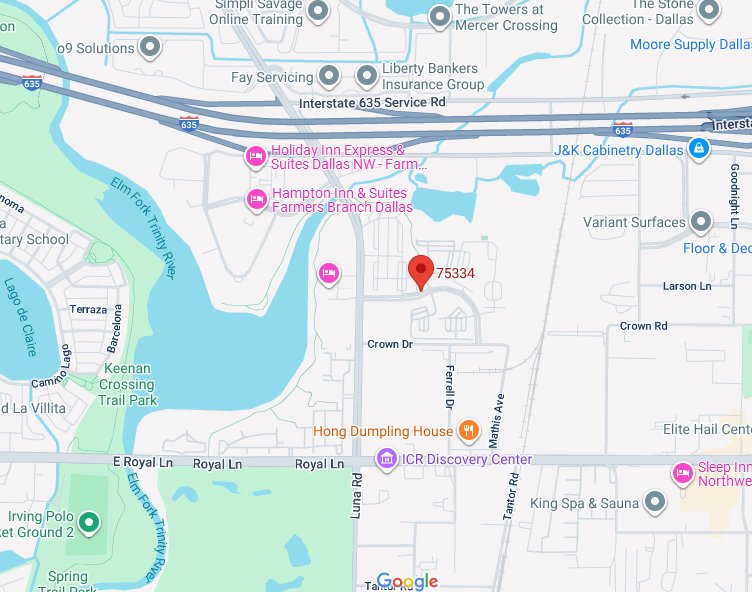Tap the ICR Discovery Center museum marker

click(x=387, y=459)
